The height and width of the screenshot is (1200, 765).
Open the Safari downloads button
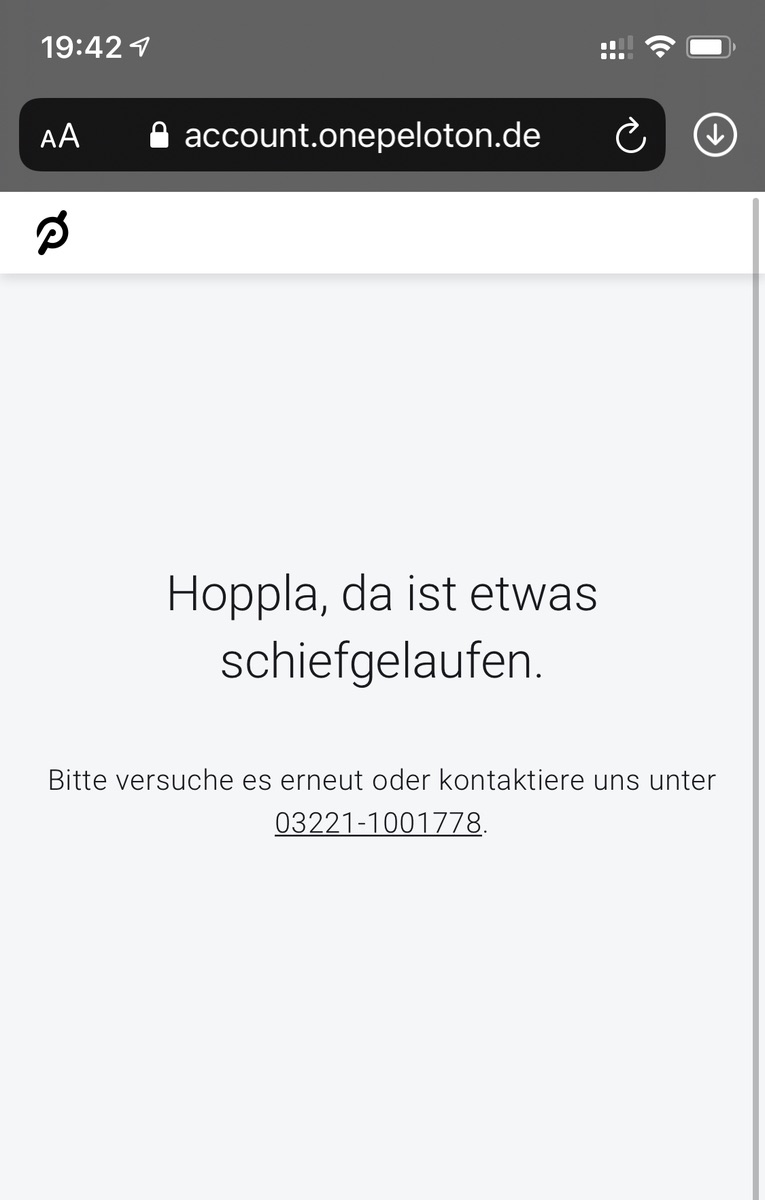point(715,135)
